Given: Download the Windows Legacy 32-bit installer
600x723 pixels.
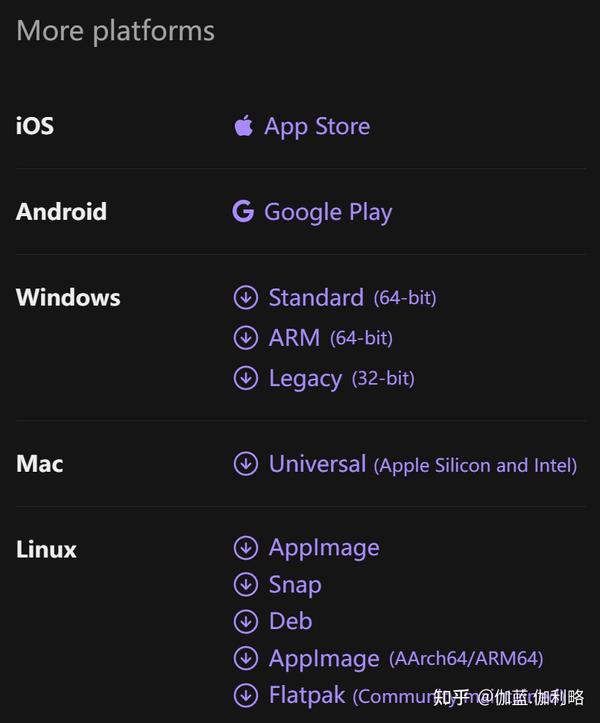Looking at the screenshot, I should (305, 379).
